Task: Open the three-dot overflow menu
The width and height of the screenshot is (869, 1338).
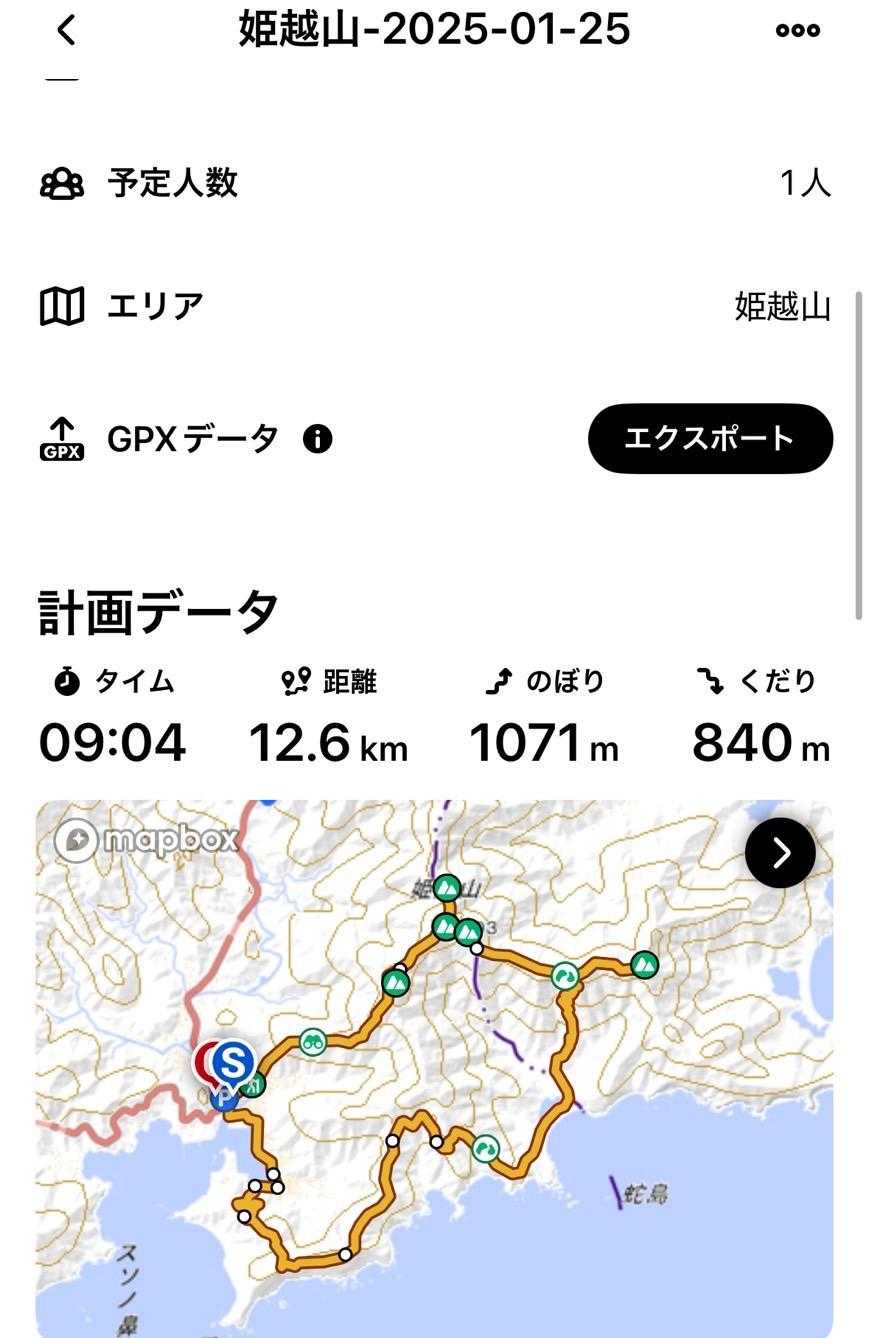Action: point(798,30)
